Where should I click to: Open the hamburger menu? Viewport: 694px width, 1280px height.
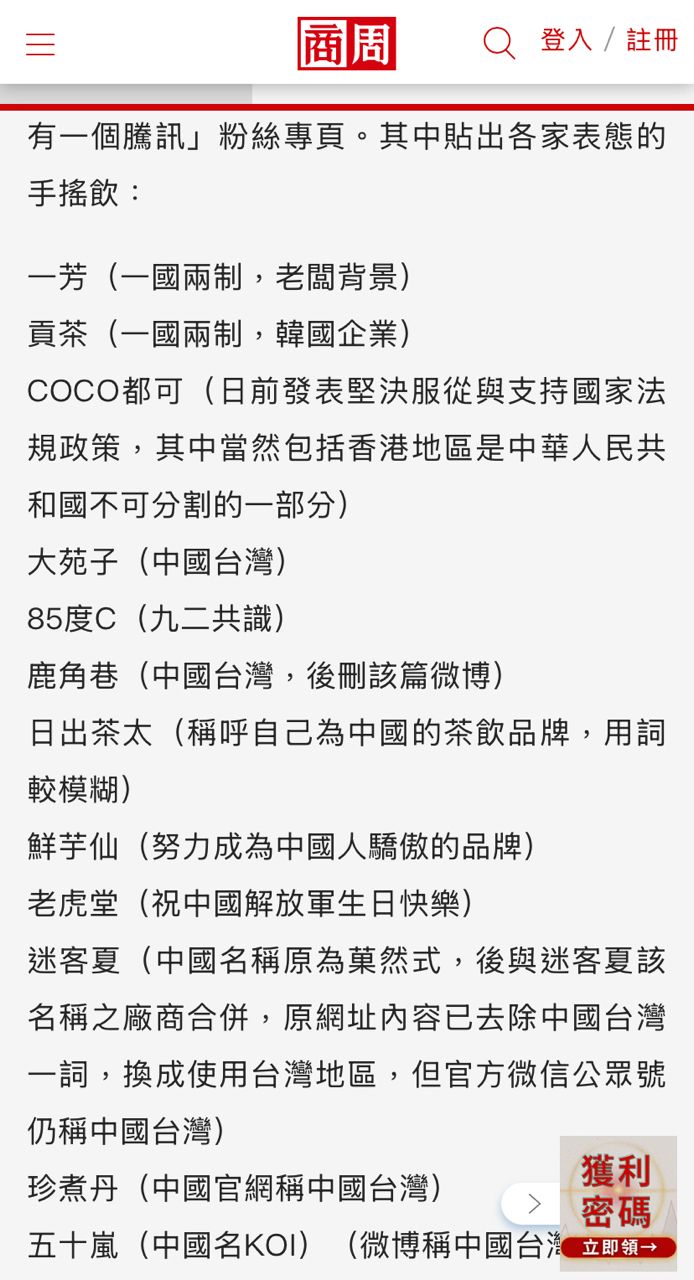tap(40, 44)
